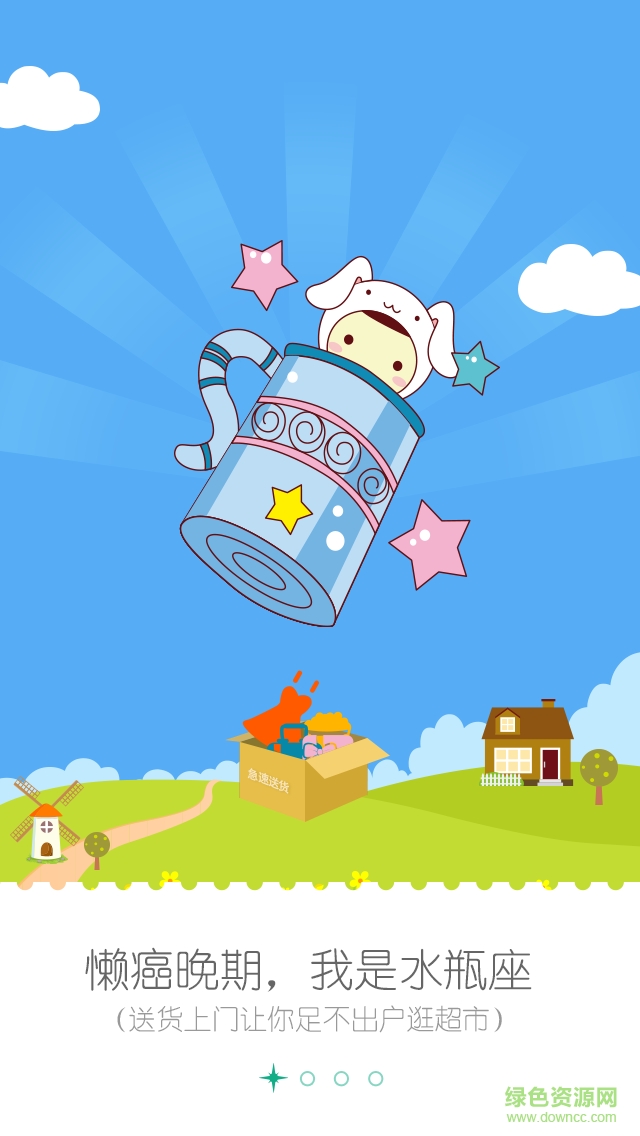Go to the last page indicator dot

click(x=375, y=1078)
